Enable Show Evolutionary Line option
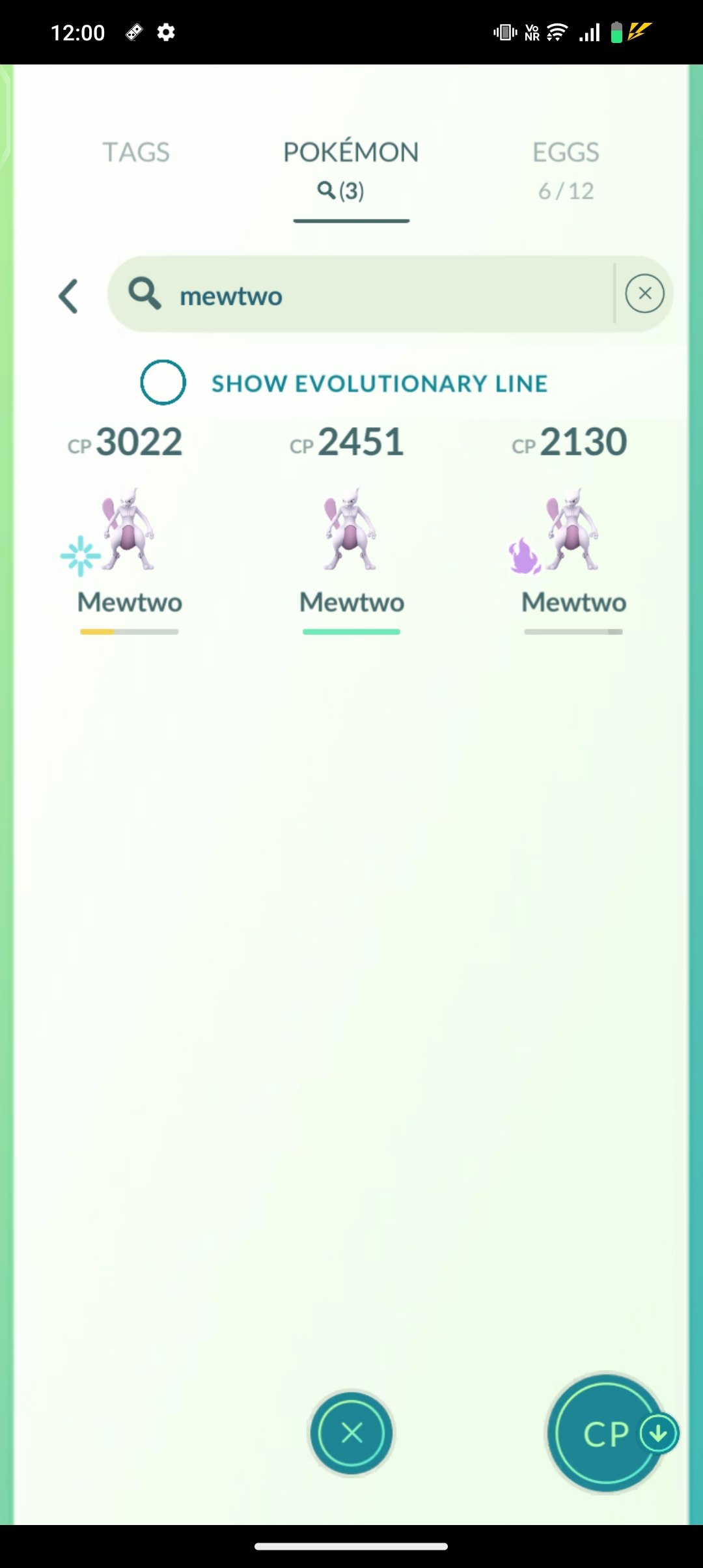 point(163,382)
